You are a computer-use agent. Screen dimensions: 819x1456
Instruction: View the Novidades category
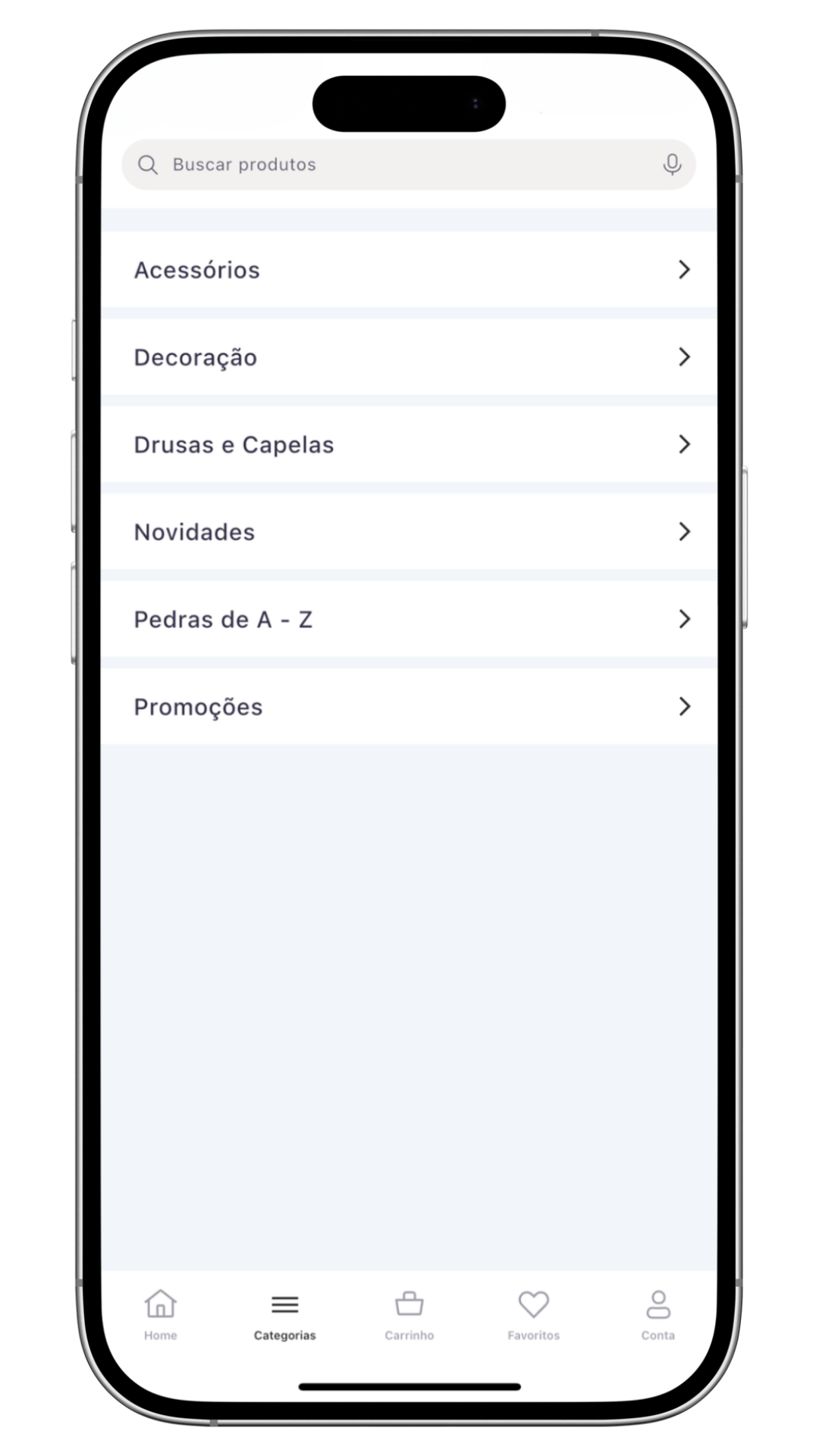point(409,532)
